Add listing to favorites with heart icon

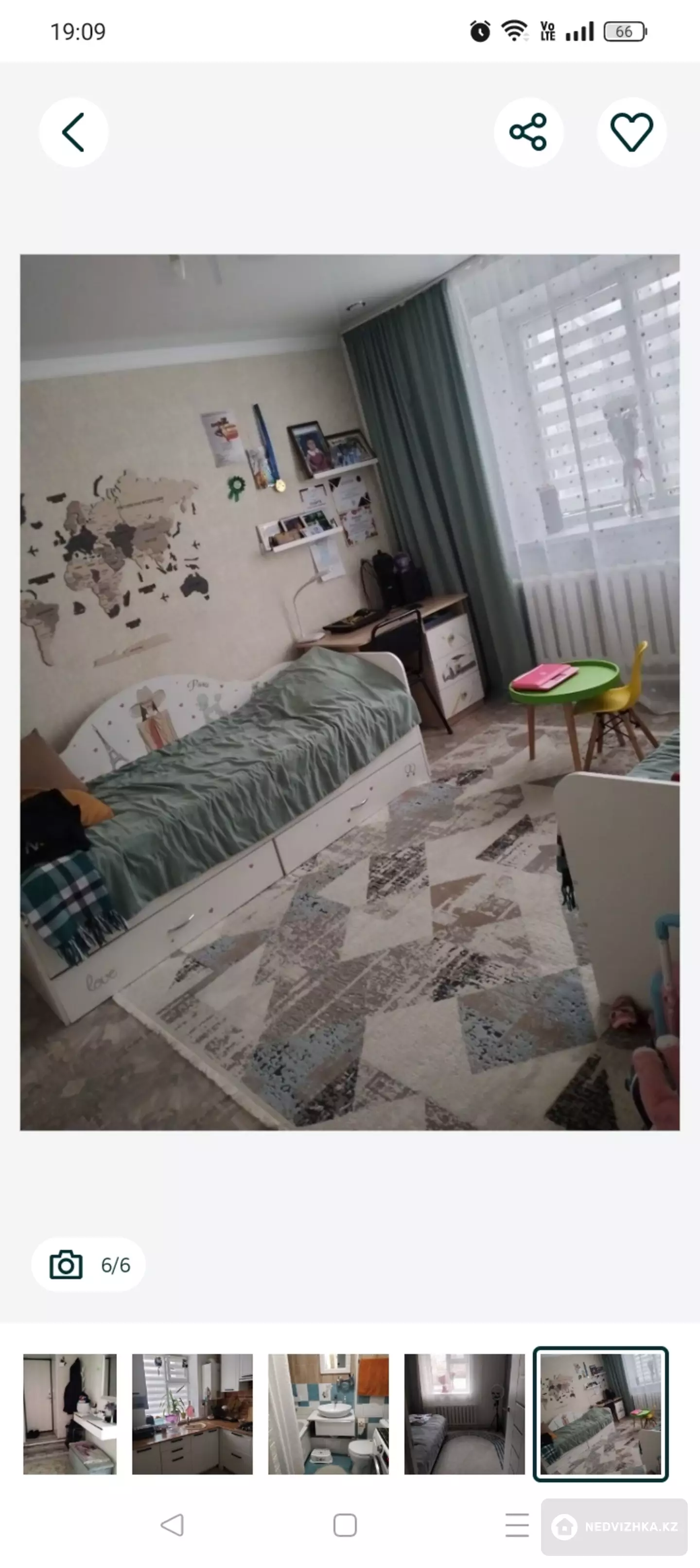[631, 132]
